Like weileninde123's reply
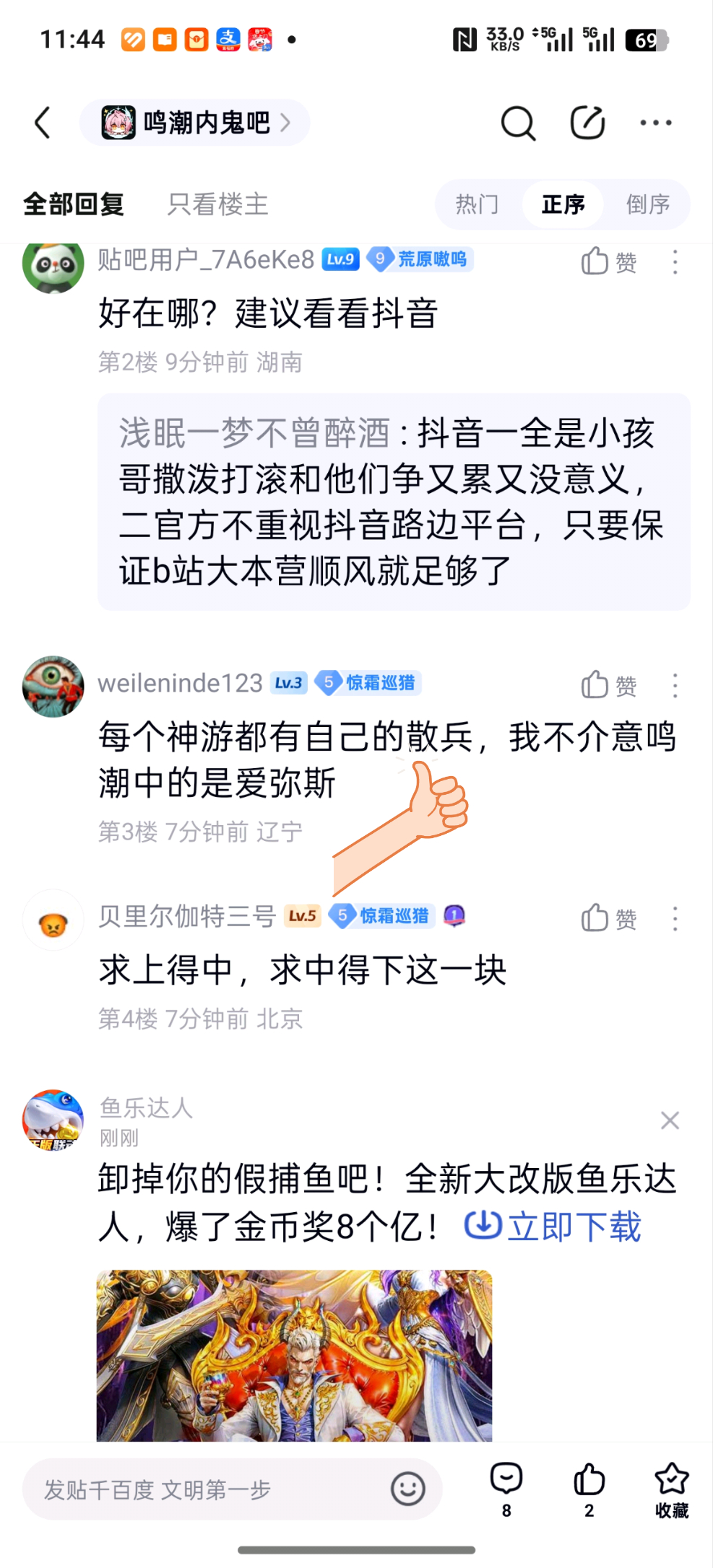The height and width of the screenshot is (1568, 713). click(x=608, y=684)
